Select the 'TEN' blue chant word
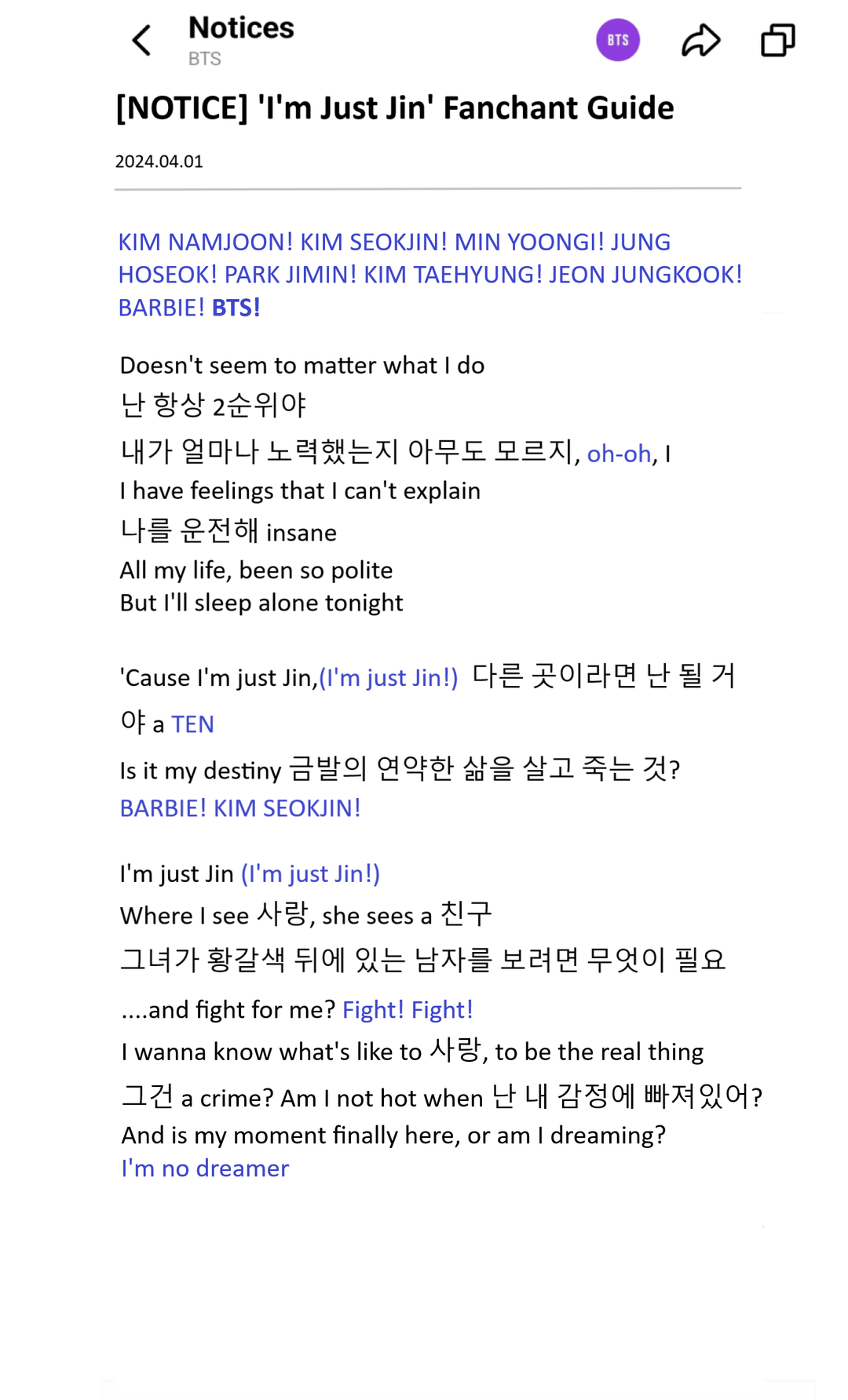 pyautogui.click(x=193, y=724)
